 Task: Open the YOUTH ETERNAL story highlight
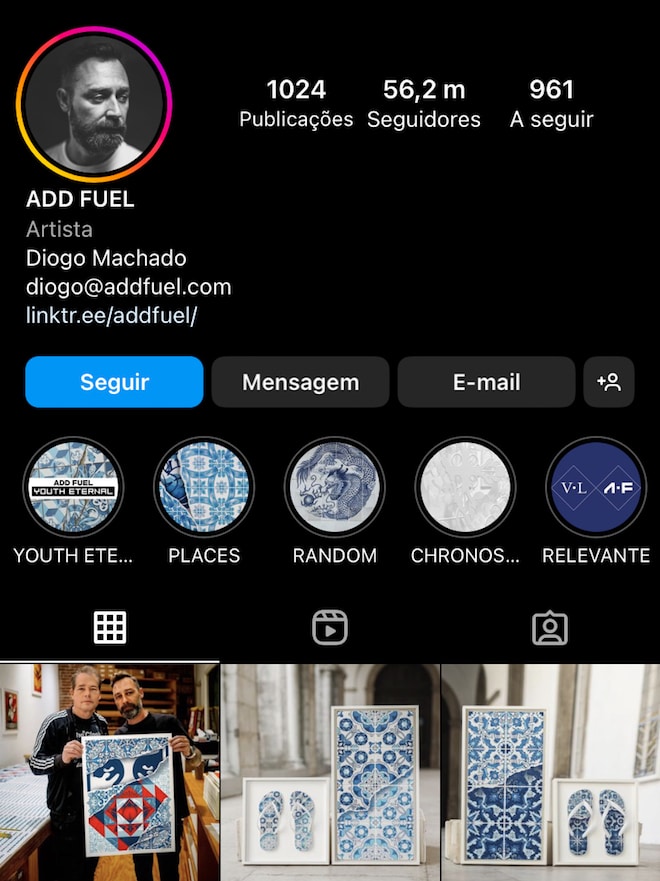73,488
